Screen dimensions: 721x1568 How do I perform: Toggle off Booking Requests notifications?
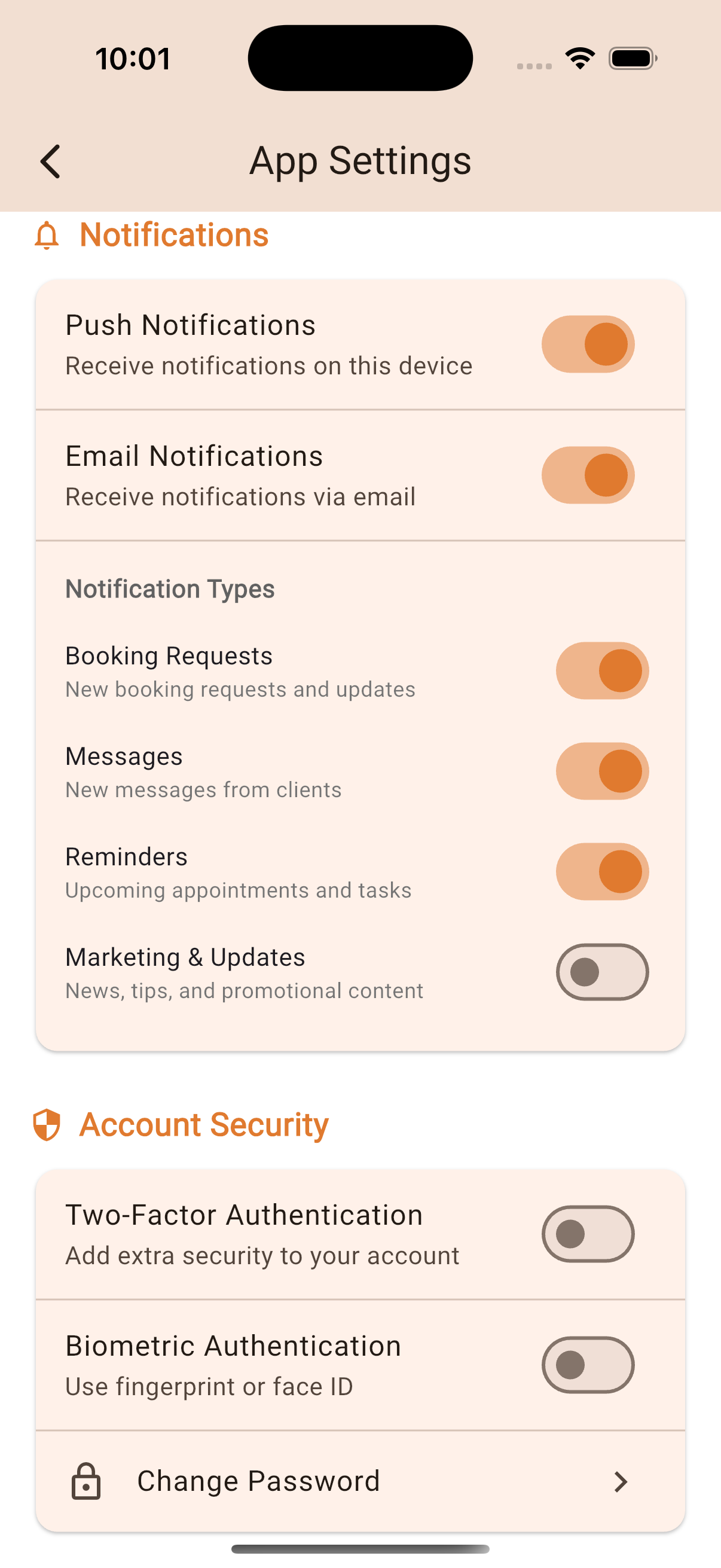click(601, 670)
